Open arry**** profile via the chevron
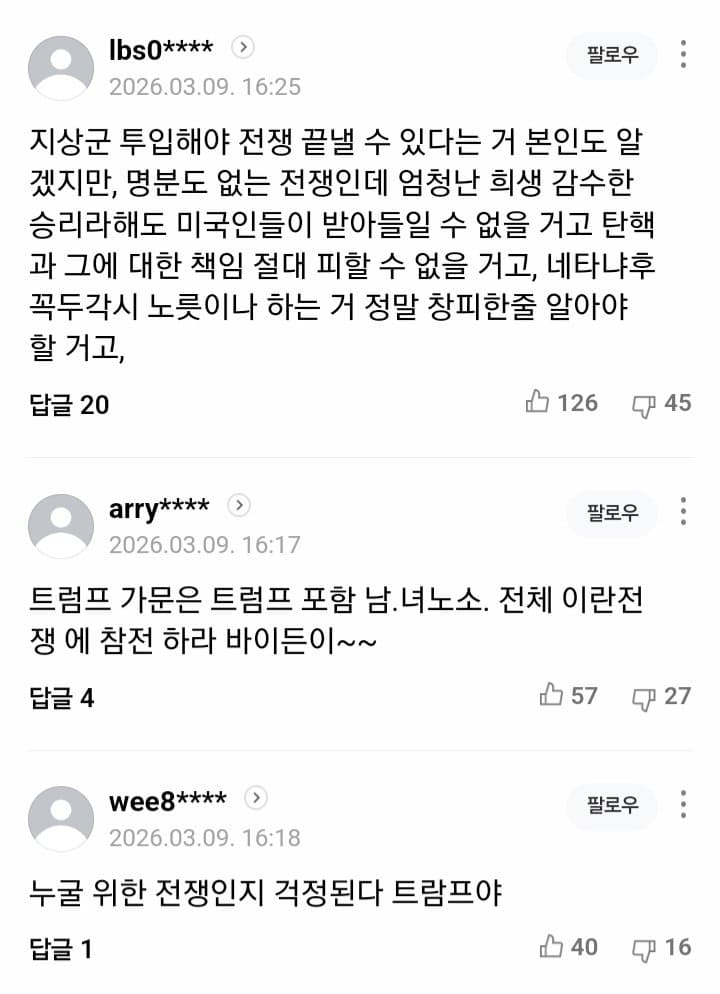720x994 pixels. pyautogui.click(x=238, y=505)
